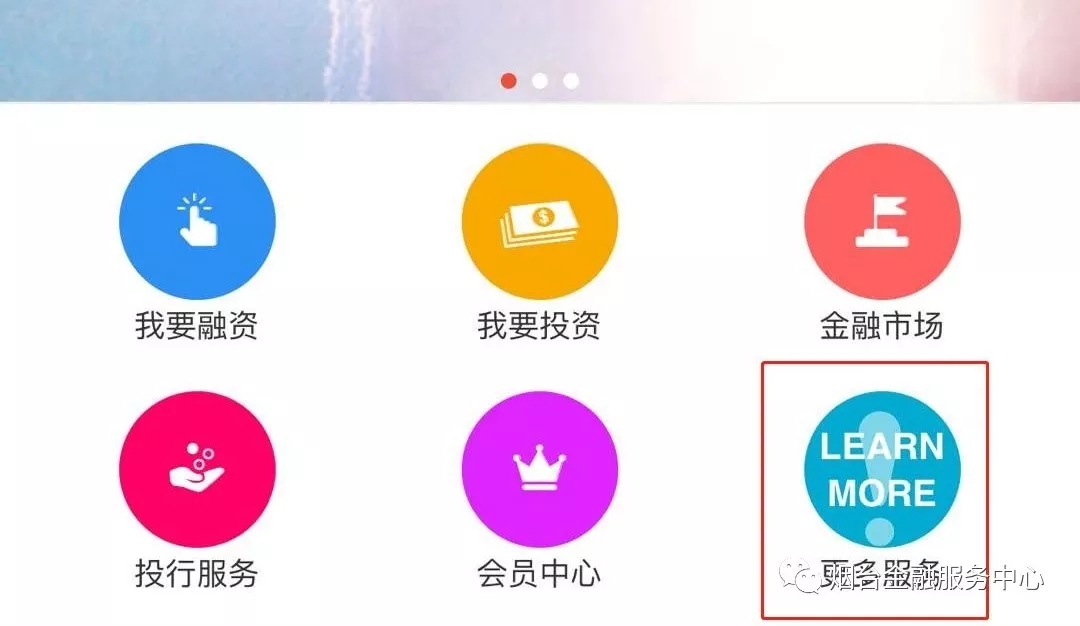Image resolution: width=1080 pixels, height=626 pixels.
Task: Go to 金融市场 financial market
Action: coord(882,222)
